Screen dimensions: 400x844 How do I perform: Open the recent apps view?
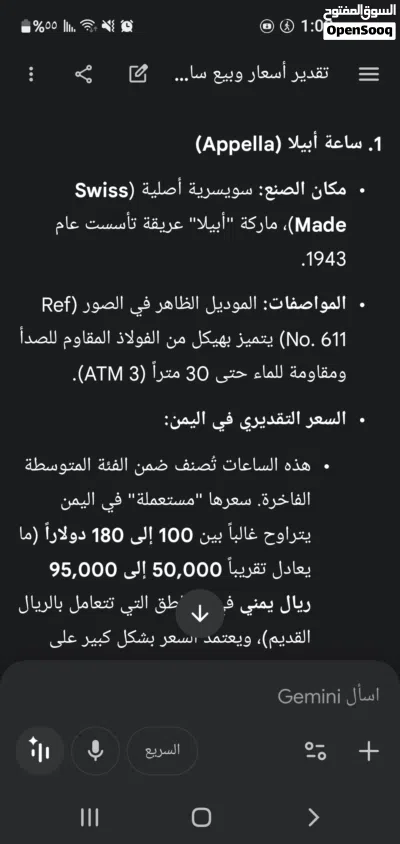pyautogui.click(x=89, y=818)
